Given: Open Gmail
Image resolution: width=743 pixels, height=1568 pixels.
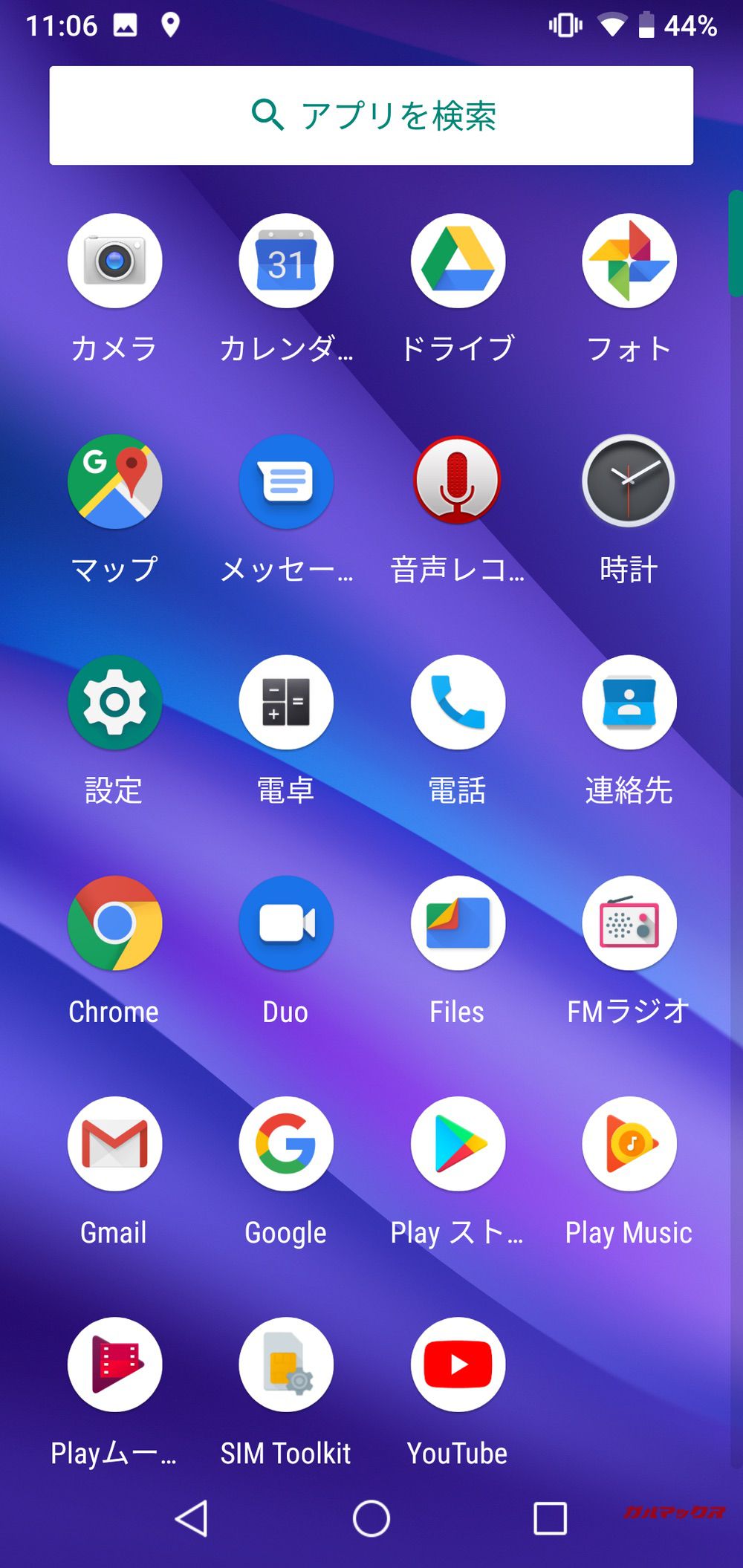Looking at the screenshot, I should click(114, 1144).
